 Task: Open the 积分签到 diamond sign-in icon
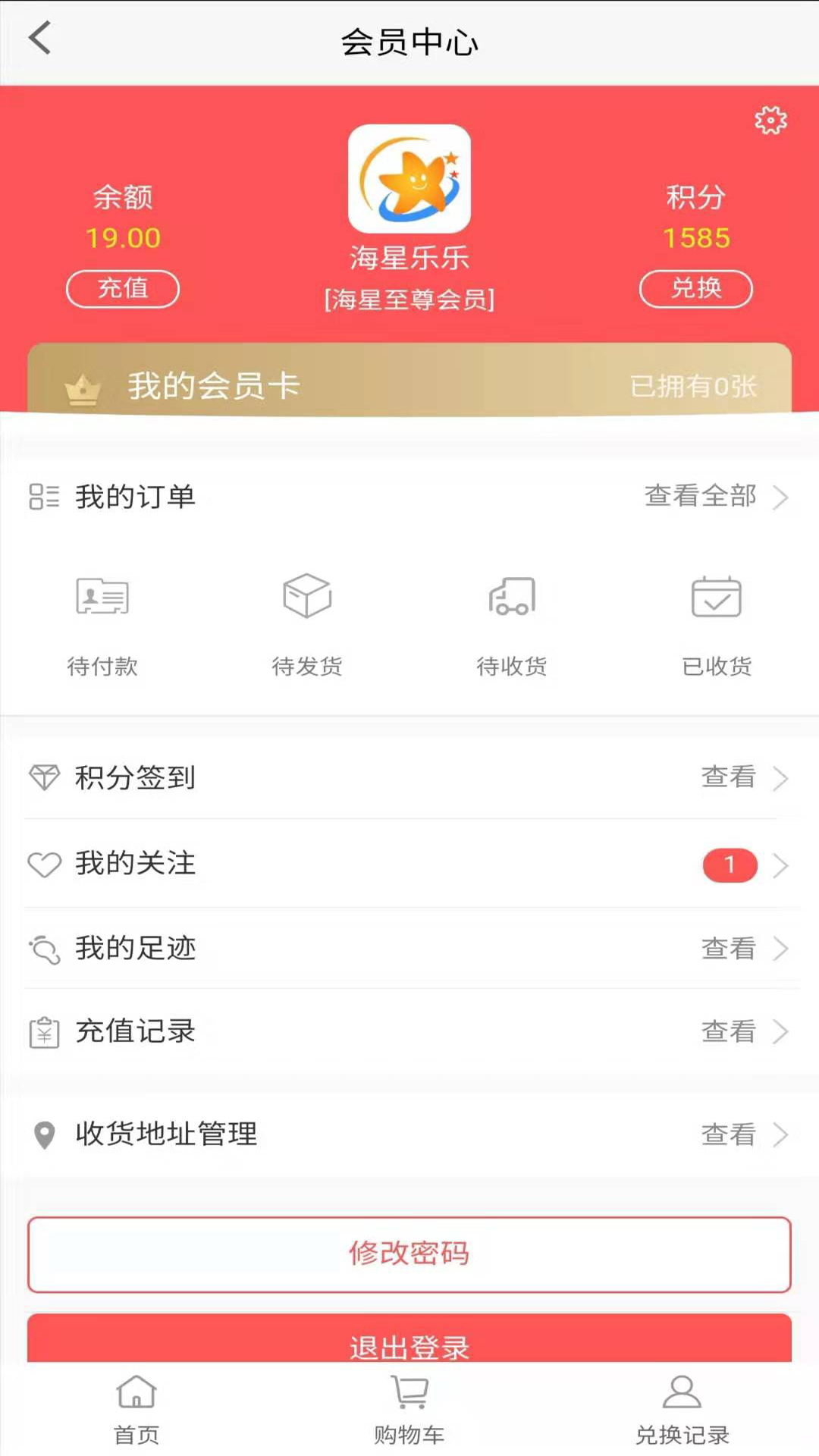coord(45,778)
